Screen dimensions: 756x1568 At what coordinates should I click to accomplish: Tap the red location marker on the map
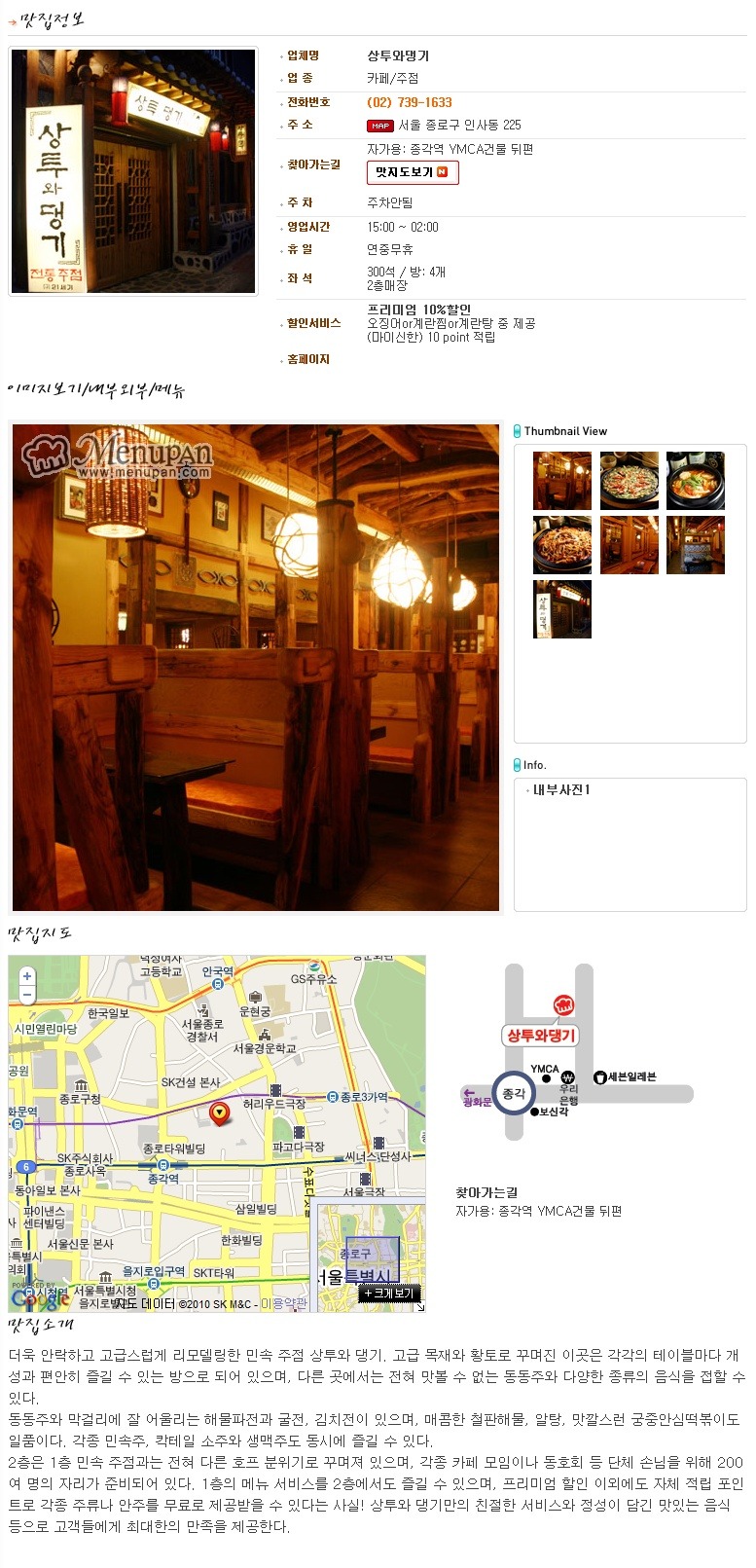point(220,1112)
